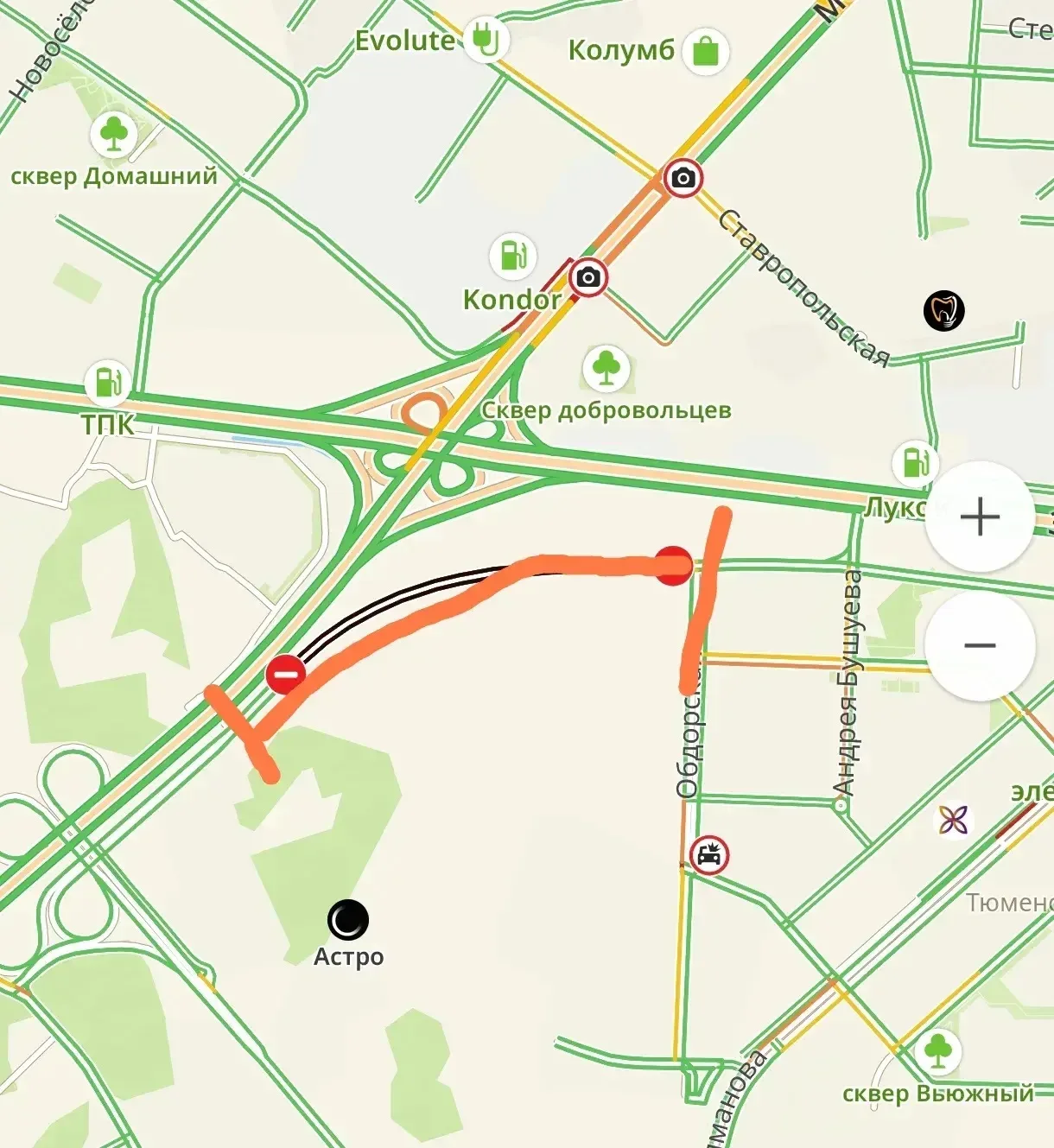The image size is (1054, 1148).
Task: Open the Колумб shopping marker
Action: (x=705, y=51)
